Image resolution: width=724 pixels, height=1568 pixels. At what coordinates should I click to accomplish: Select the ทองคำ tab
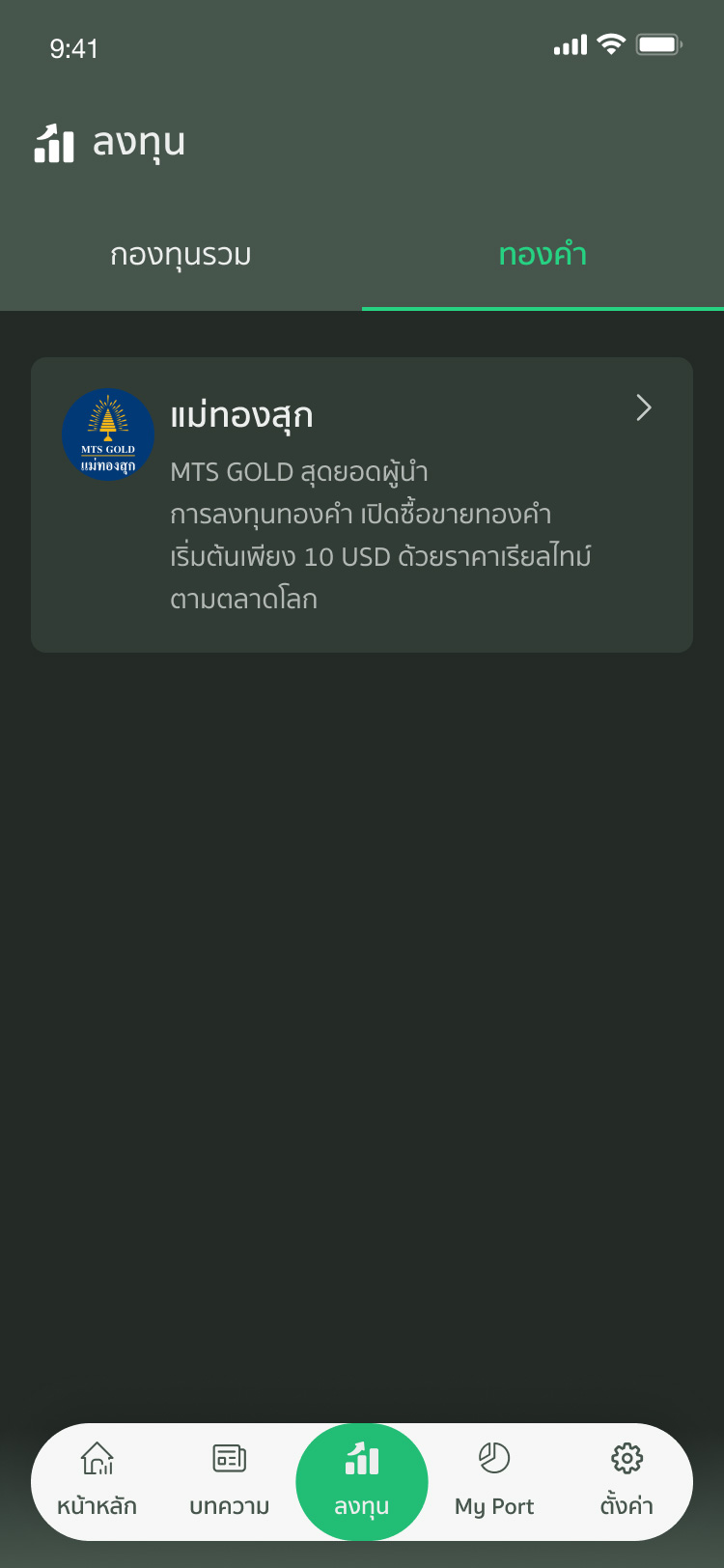[x=543, y=255]
